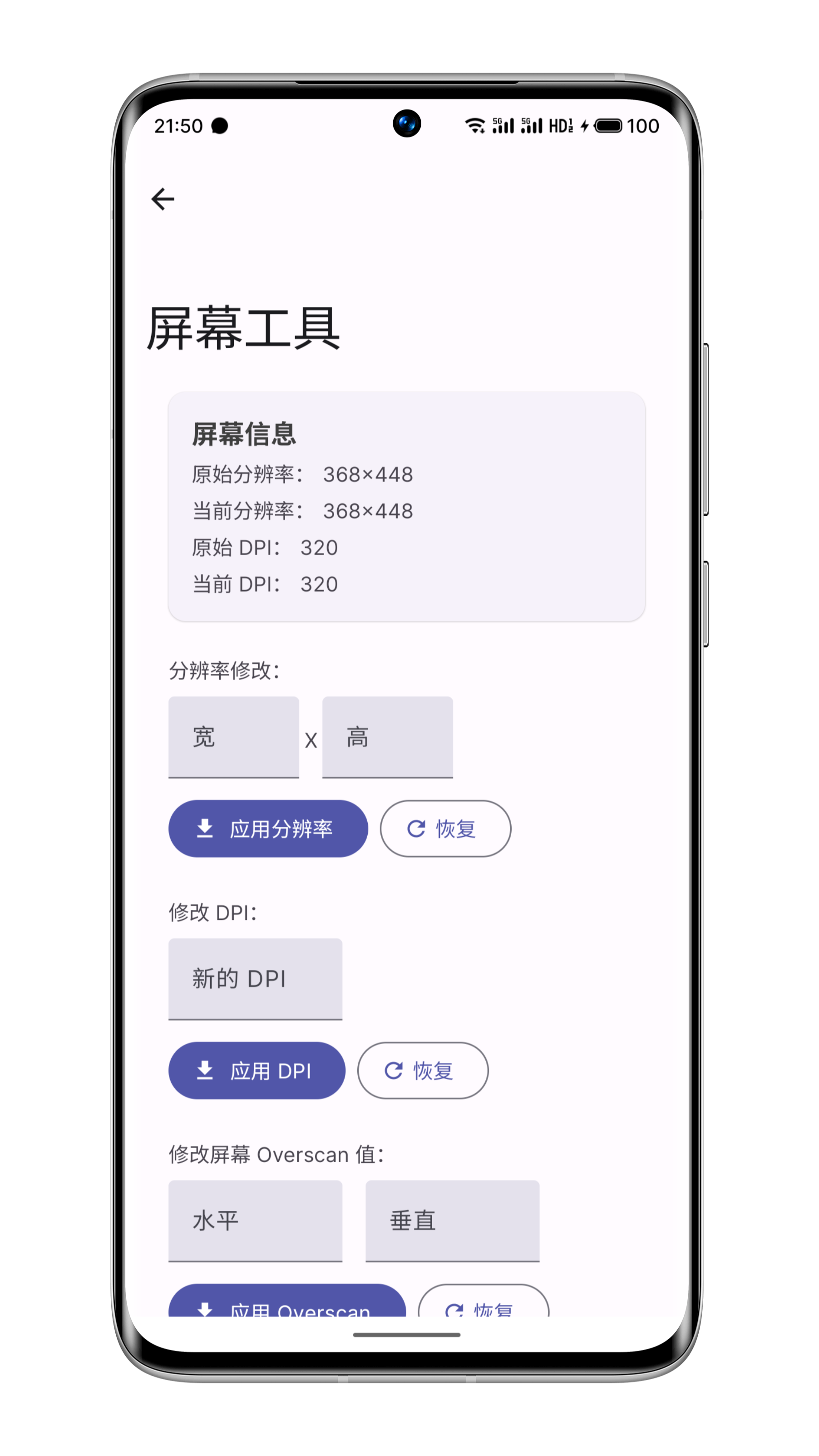This screenshot has height=1456, width=819.
Task: Focus the 宽 width input field
Action: (x=233, y=737)
